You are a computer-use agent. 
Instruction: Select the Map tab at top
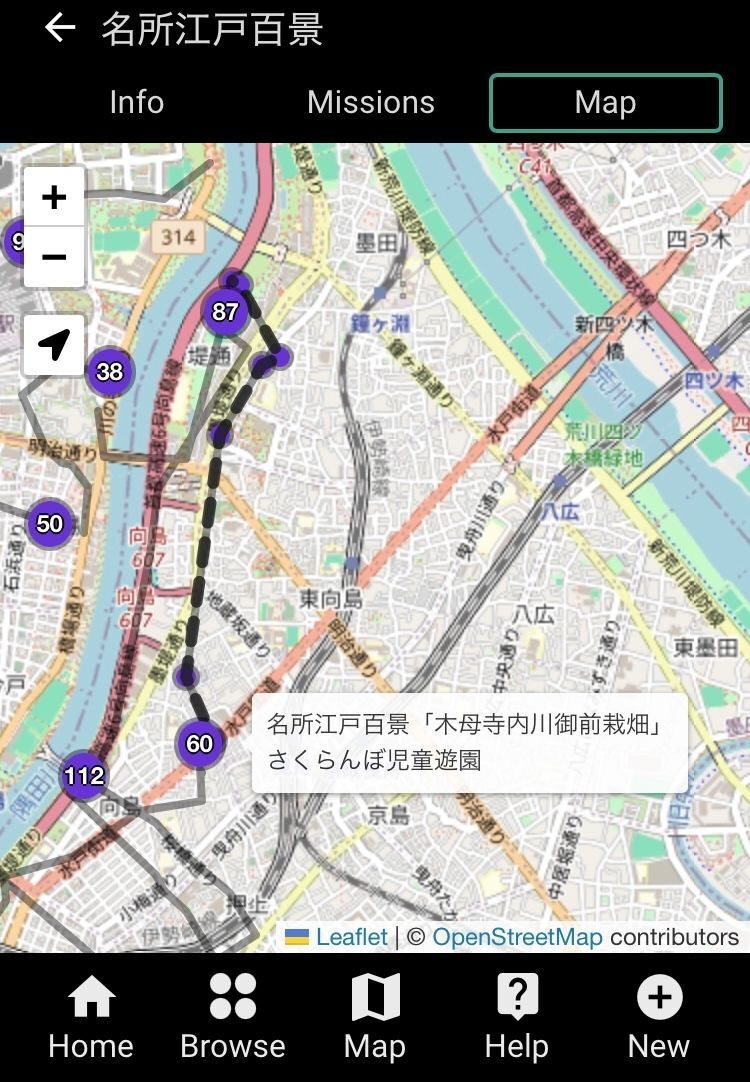tap(605, 103)
